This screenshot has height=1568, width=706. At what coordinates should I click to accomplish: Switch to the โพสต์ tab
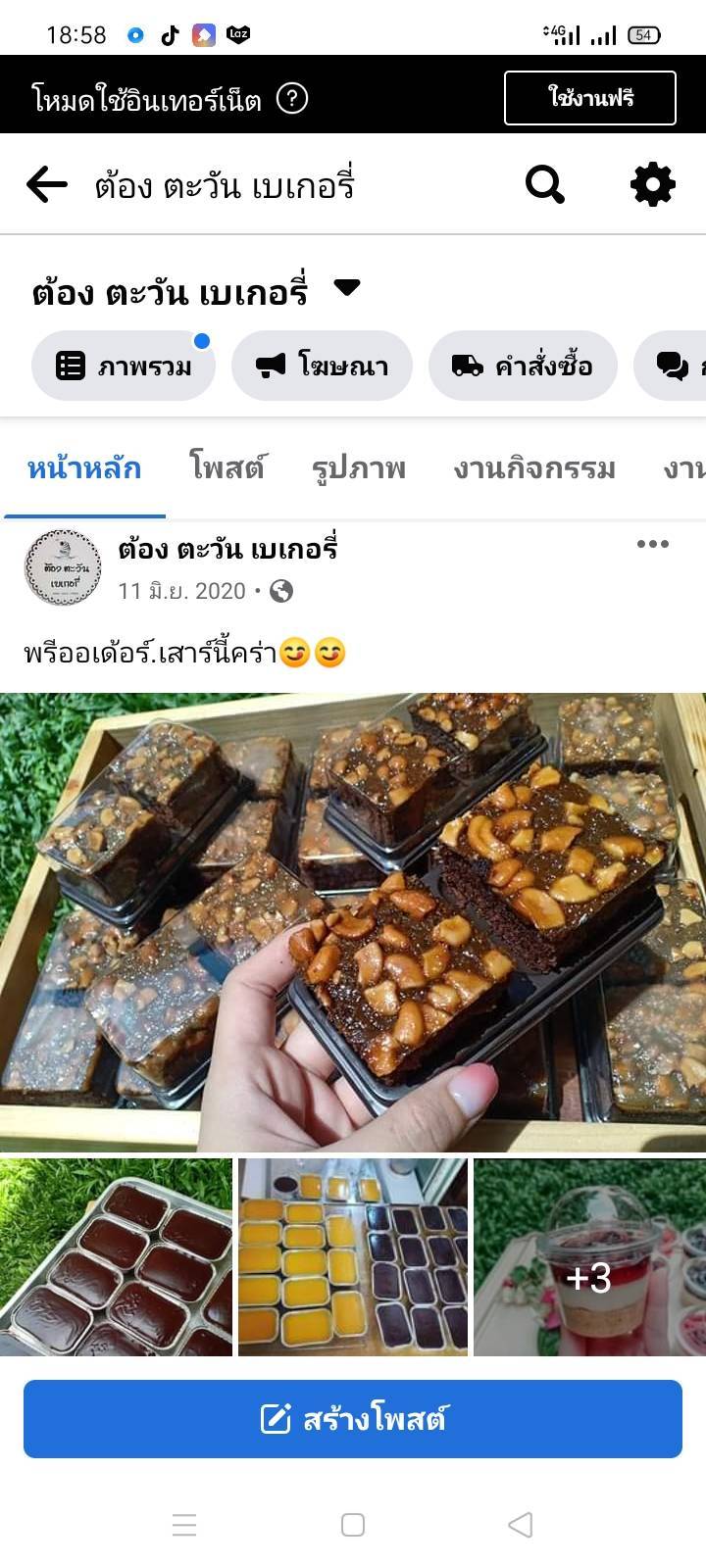point(227,468)
